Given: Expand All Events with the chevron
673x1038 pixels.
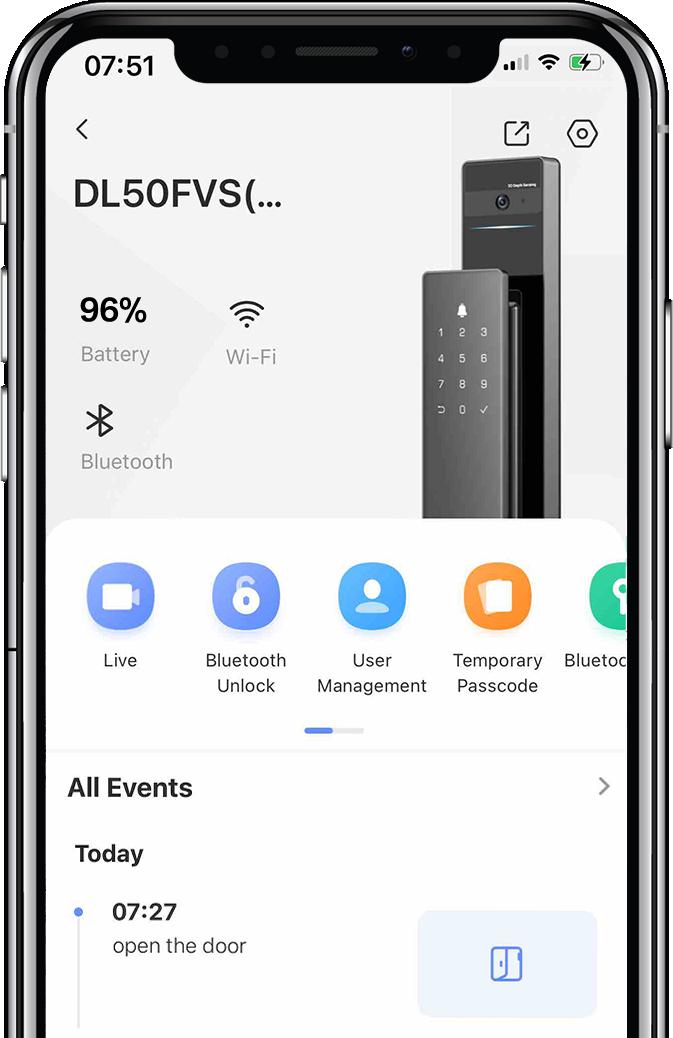Looking at the screenshot, I should [x=603, y=787].
